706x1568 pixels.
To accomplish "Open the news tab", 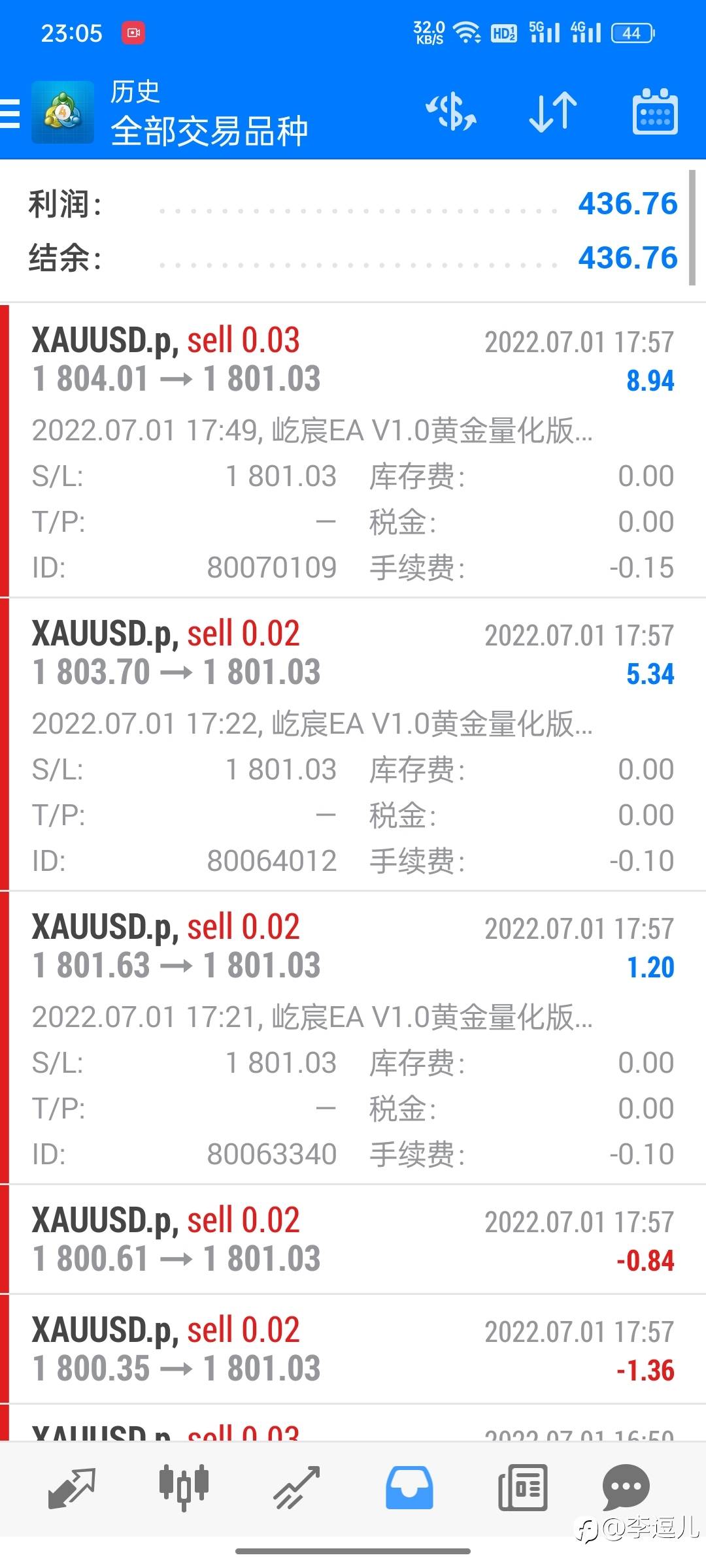I will coord(522,1488).
